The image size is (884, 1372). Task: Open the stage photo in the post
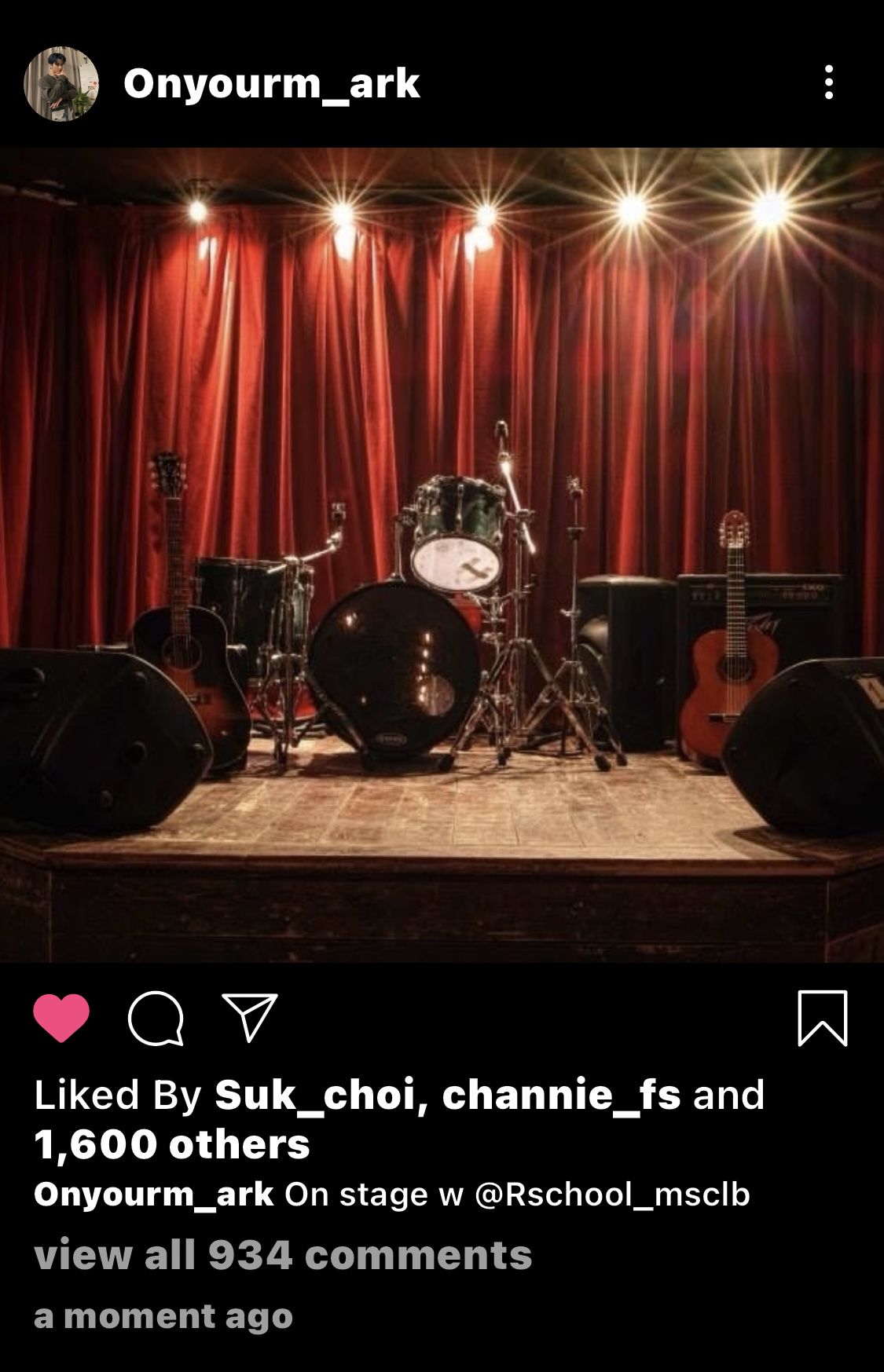click(442, 554)
